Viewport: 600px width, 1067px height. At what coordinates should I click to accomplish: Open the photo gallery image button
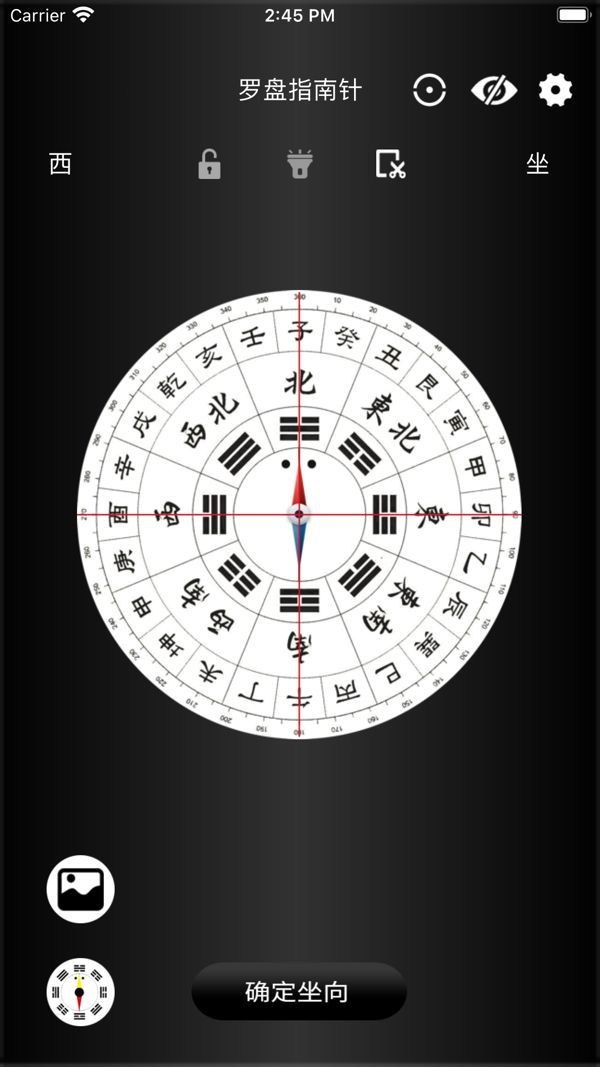coord(81,888)
